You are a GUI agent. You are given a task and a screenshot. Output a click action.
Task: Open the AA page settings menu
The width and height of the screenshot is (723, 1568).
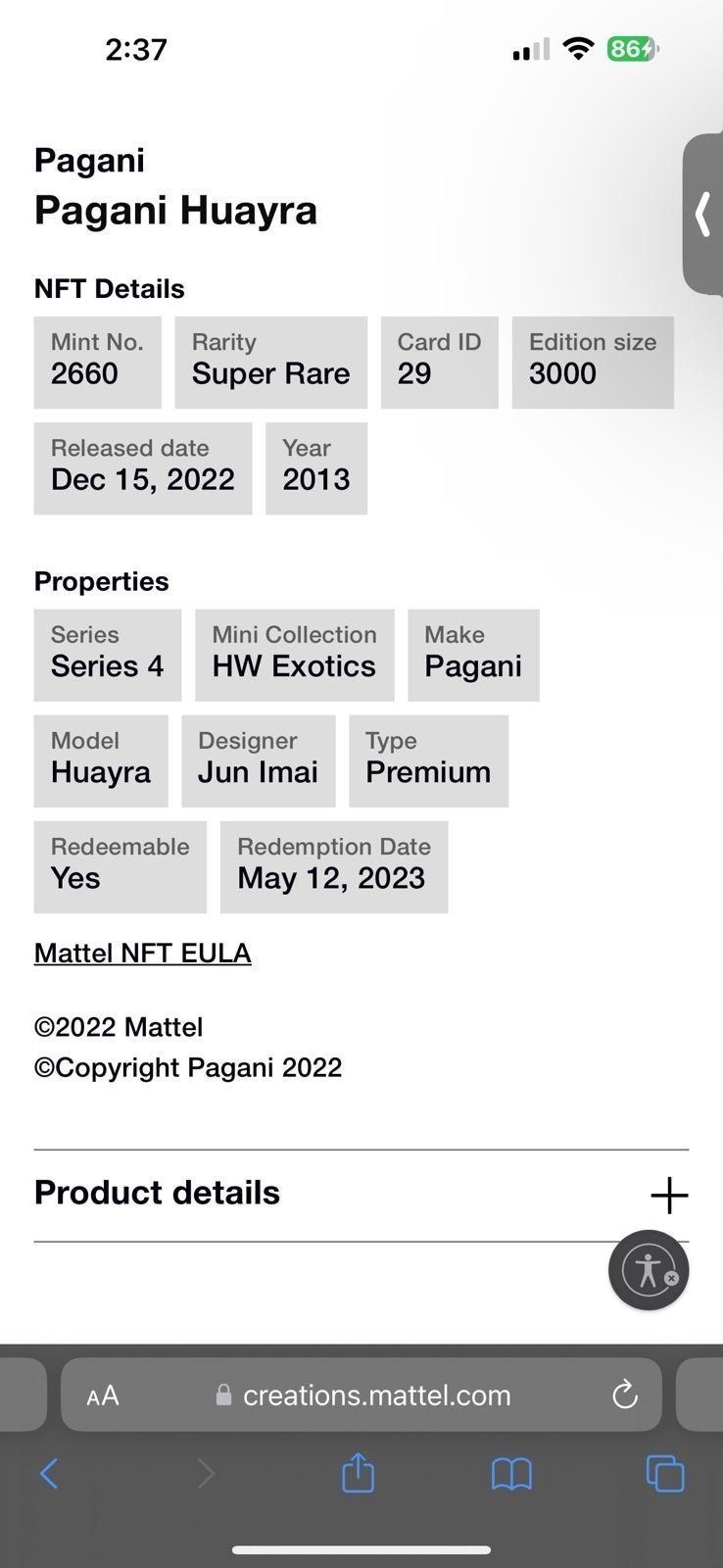tap(103, 1396)
